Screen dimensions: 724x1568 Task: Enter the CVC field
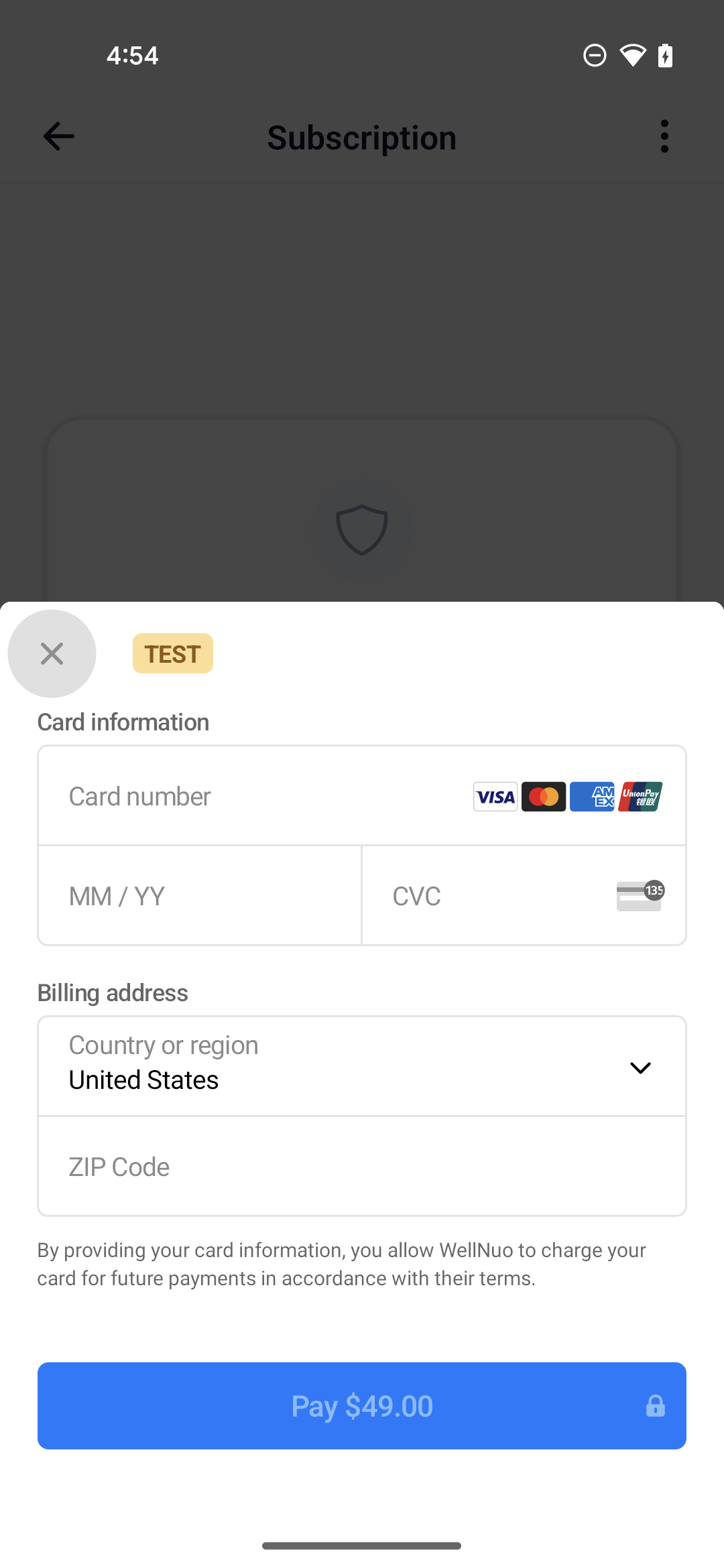pyautogui.click(x=496, y=896)
